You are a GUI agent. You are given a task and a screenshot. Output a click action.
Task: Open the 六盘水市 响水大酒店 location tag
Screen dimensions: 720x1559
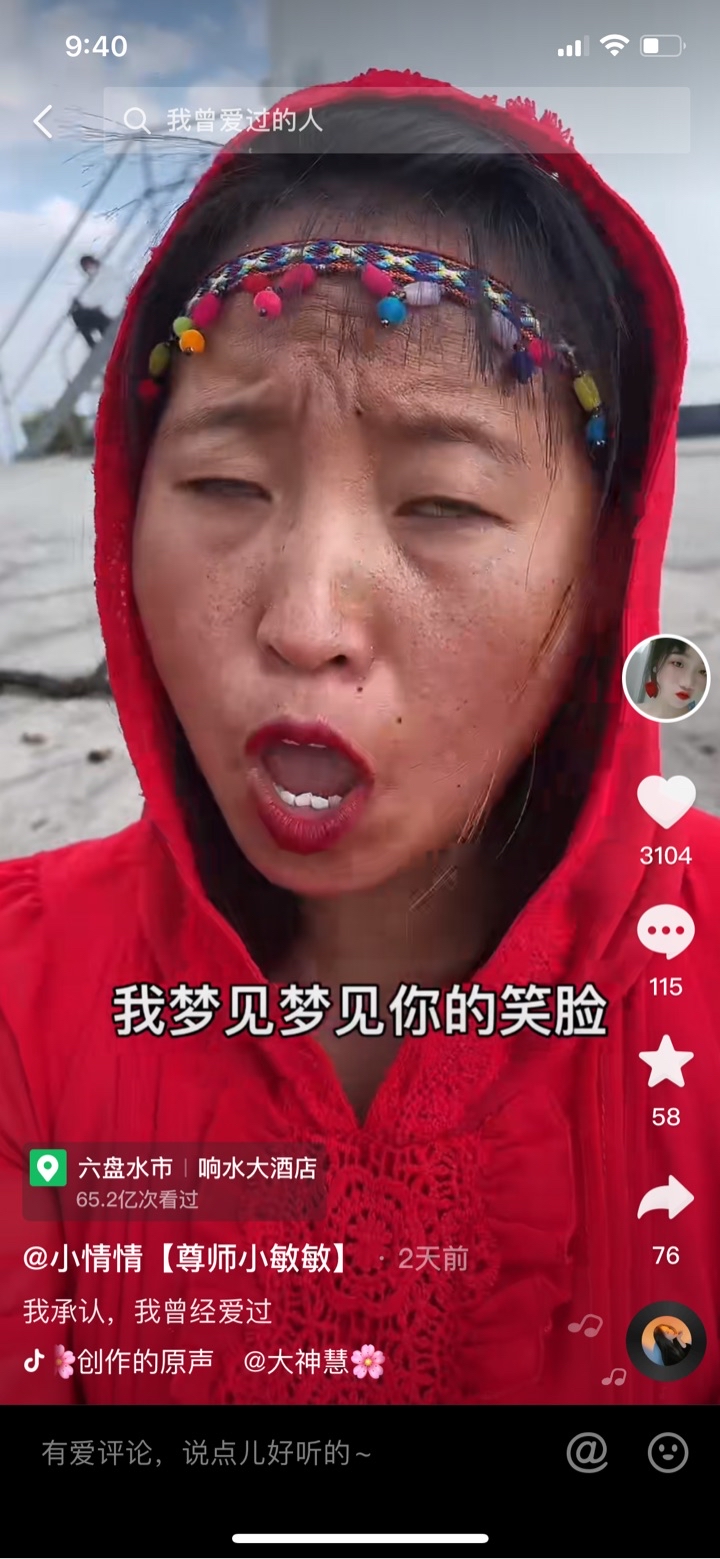(174, 1180)
